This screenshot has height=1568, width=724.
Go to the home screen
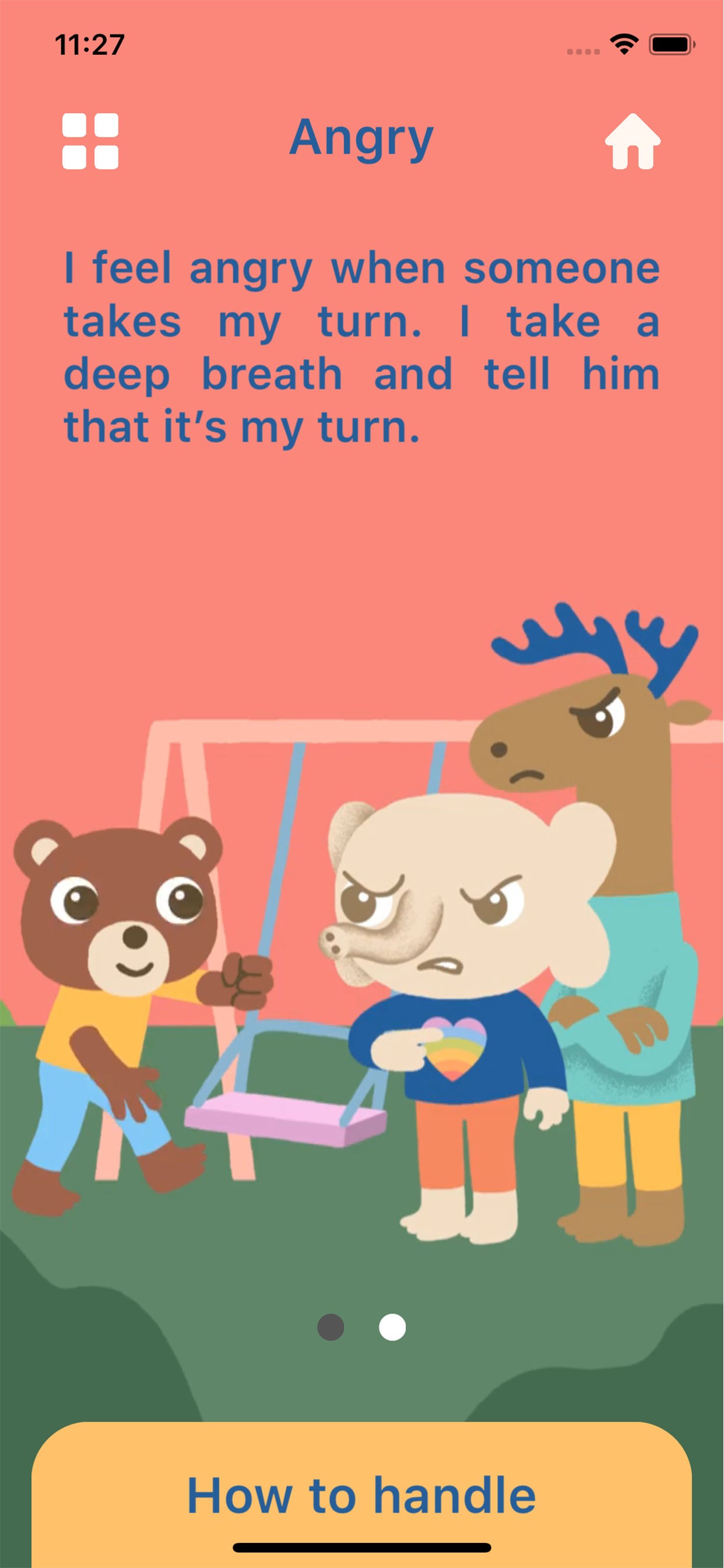click(x=632, y=141)
